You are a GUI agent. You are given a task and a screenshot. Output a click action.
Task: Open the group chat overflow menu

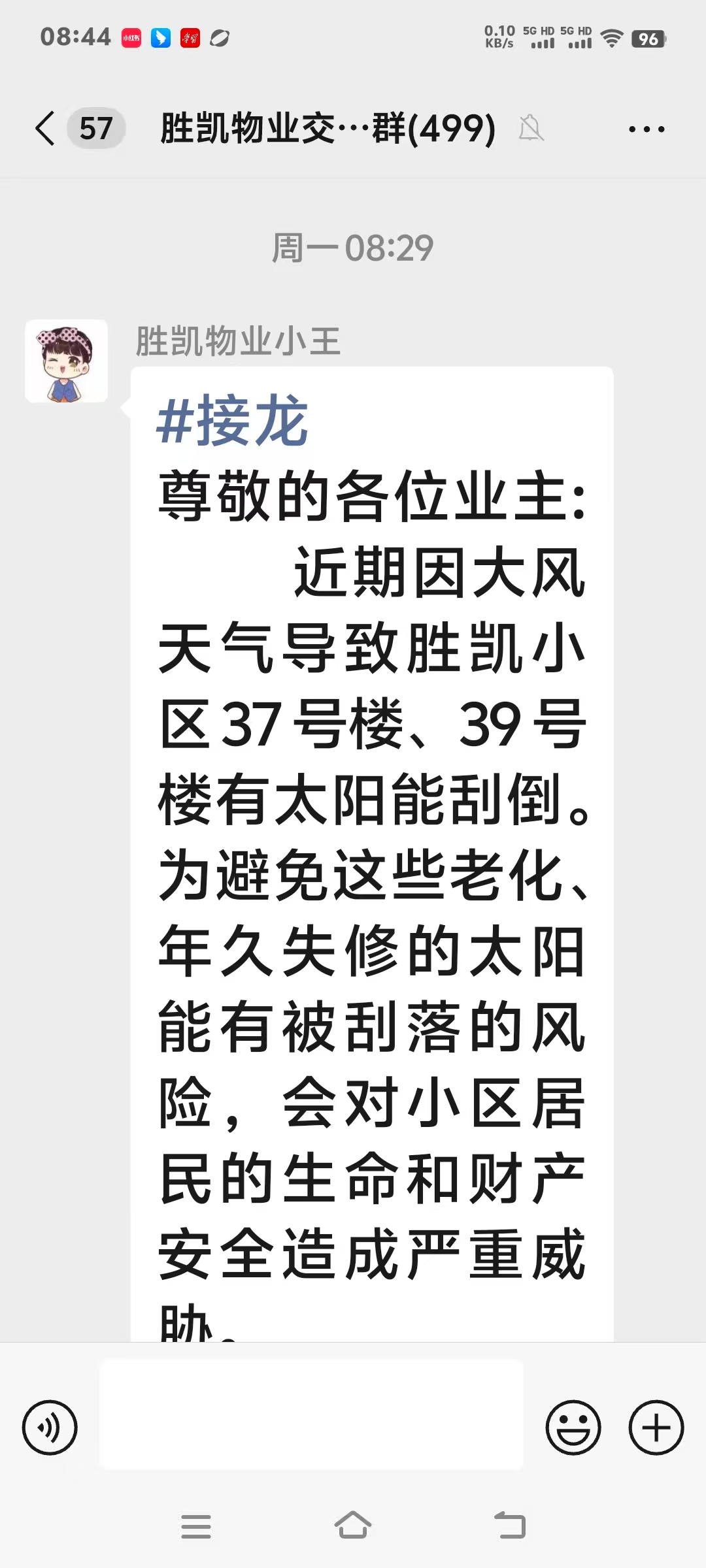point(646,129)
